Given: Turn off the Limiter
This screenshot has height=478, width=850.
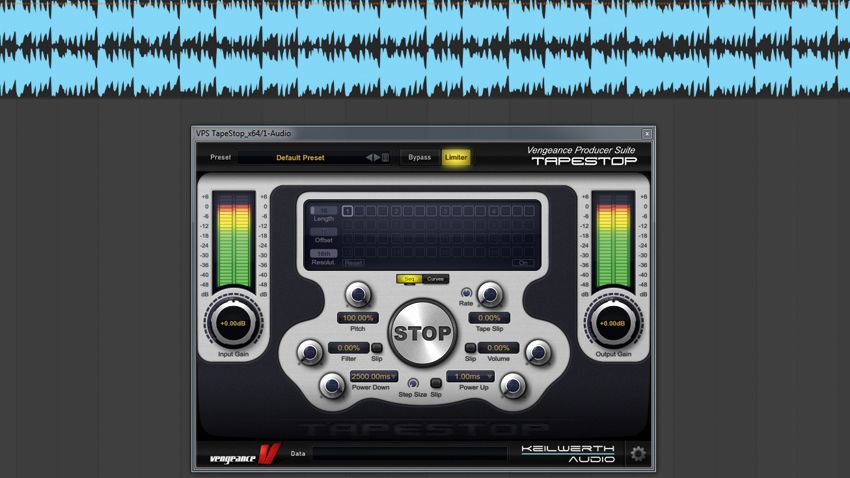Looking at the screenshot, I should (456, 157).
